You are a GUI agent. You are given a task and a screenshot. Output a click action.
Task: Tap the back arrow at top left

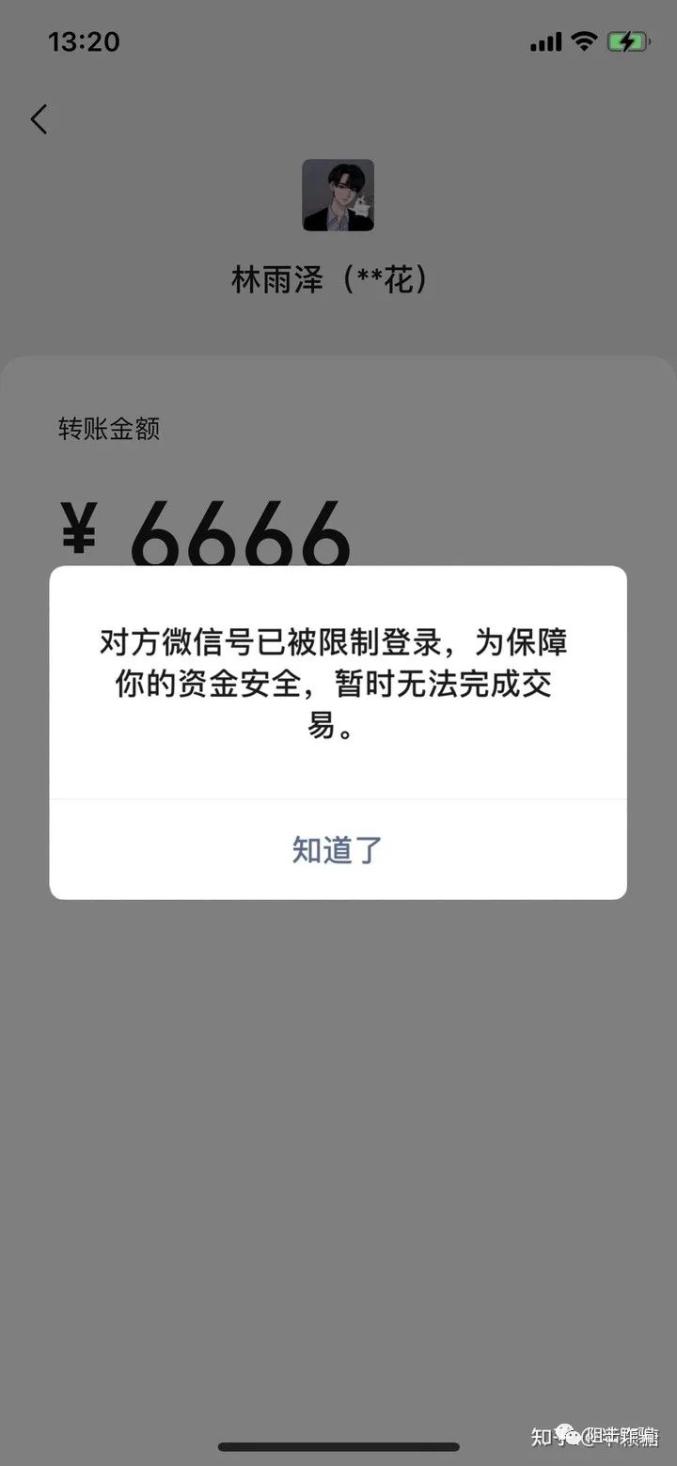[39, 120]
